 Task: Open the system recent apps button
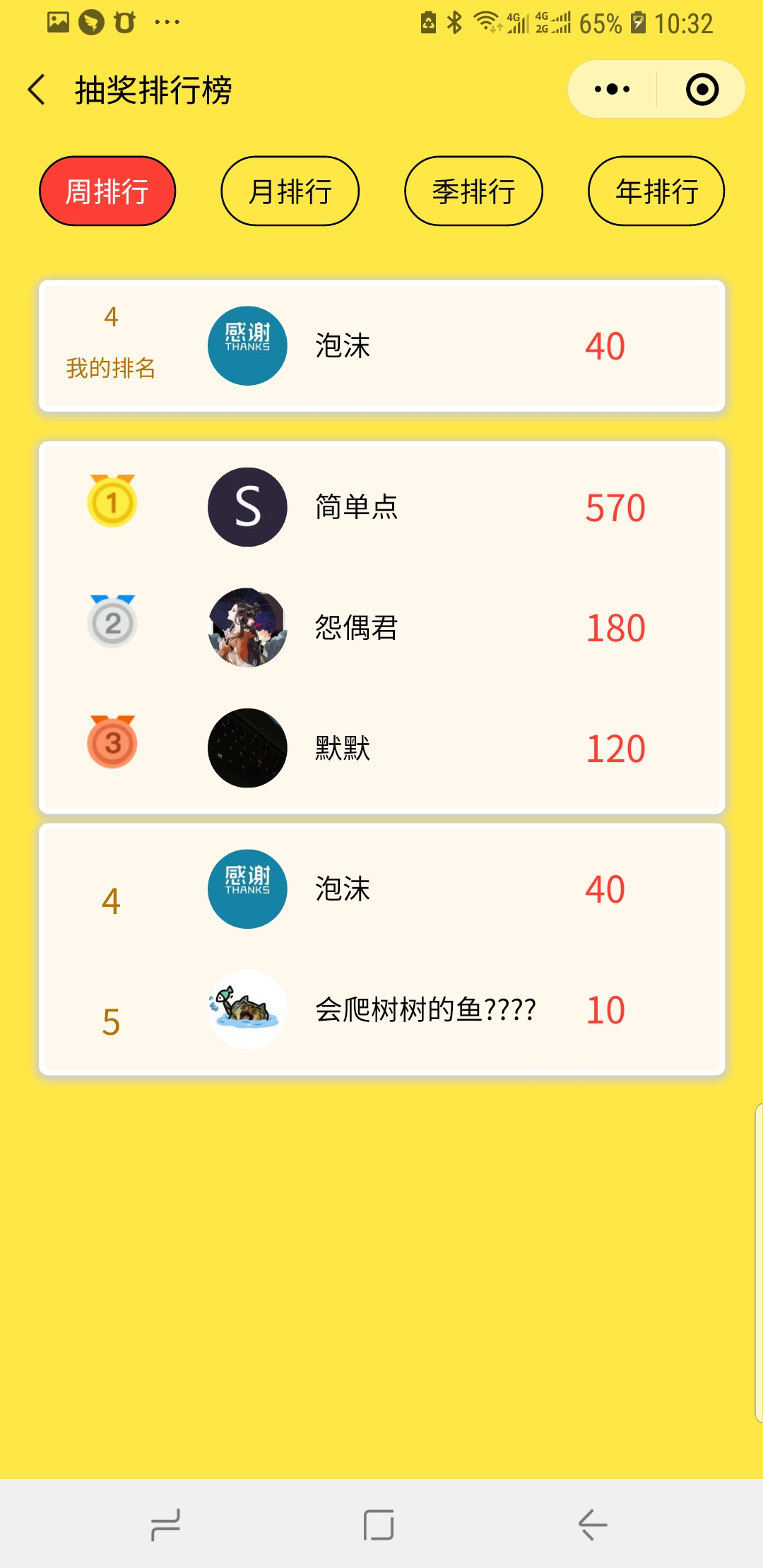pos(166,1524)
